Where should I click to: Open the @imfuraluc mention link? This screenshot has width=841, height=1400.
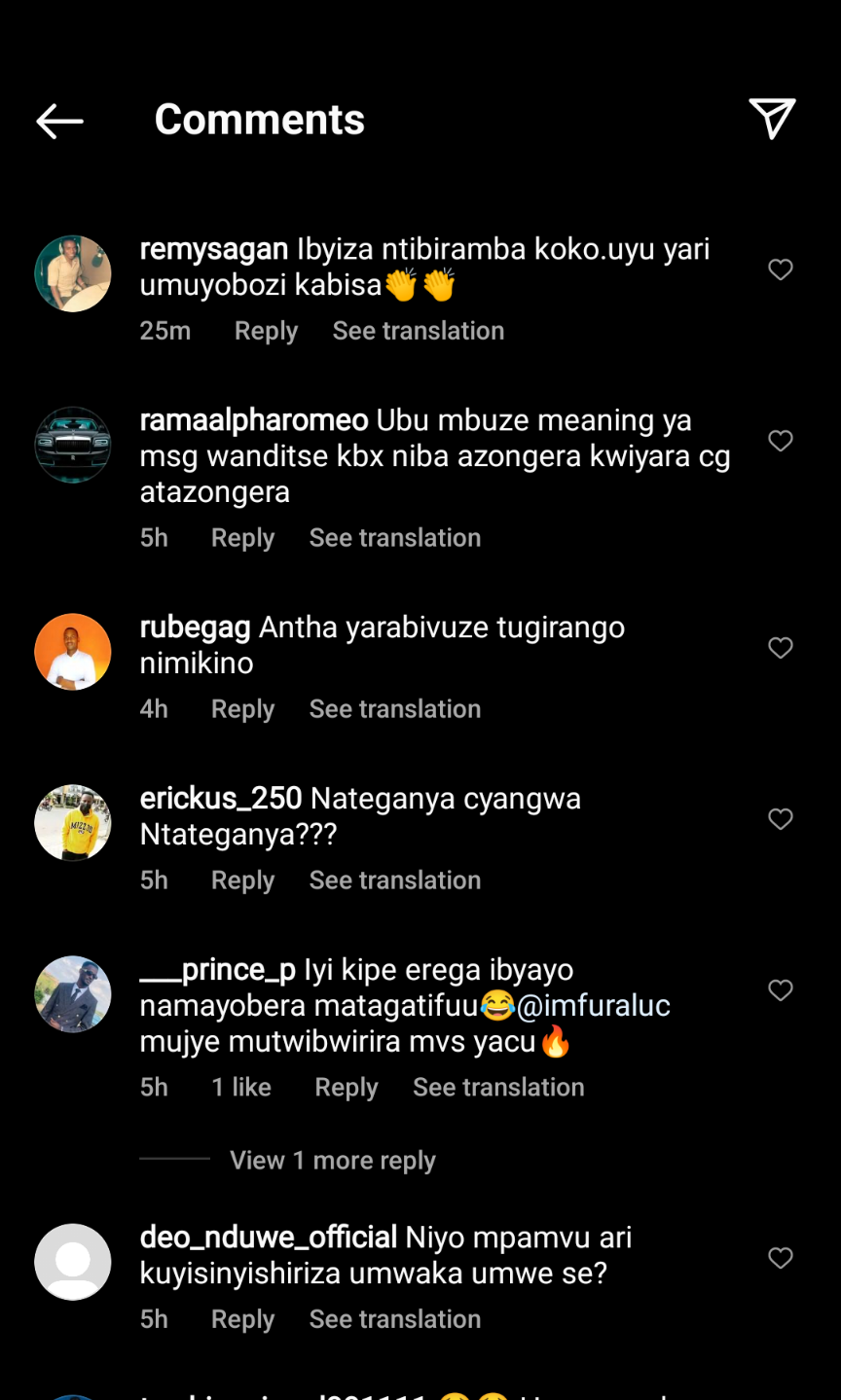tap(593, 1005)
